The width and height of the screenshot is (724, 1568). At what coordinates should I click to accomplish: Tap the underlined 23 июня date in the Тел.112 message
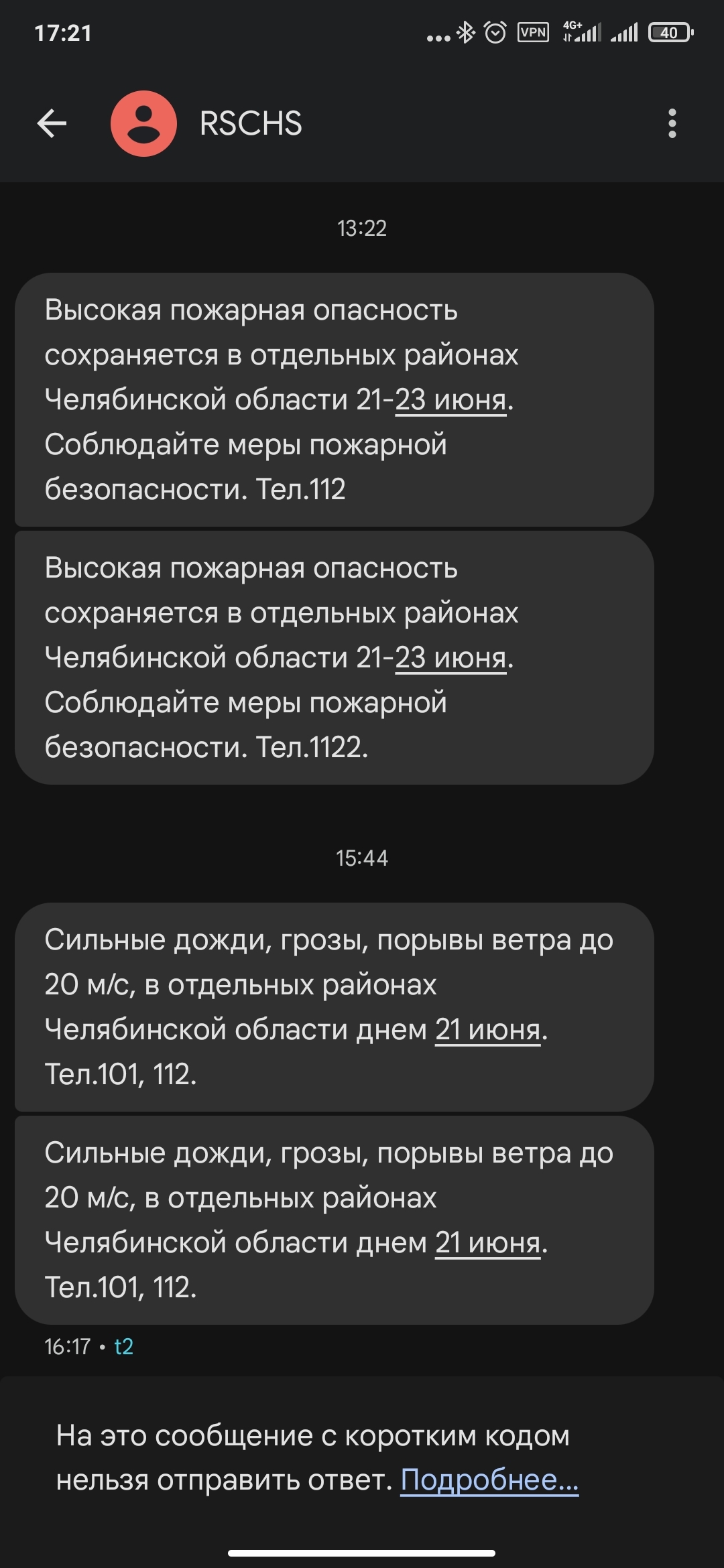coord(450,400)
